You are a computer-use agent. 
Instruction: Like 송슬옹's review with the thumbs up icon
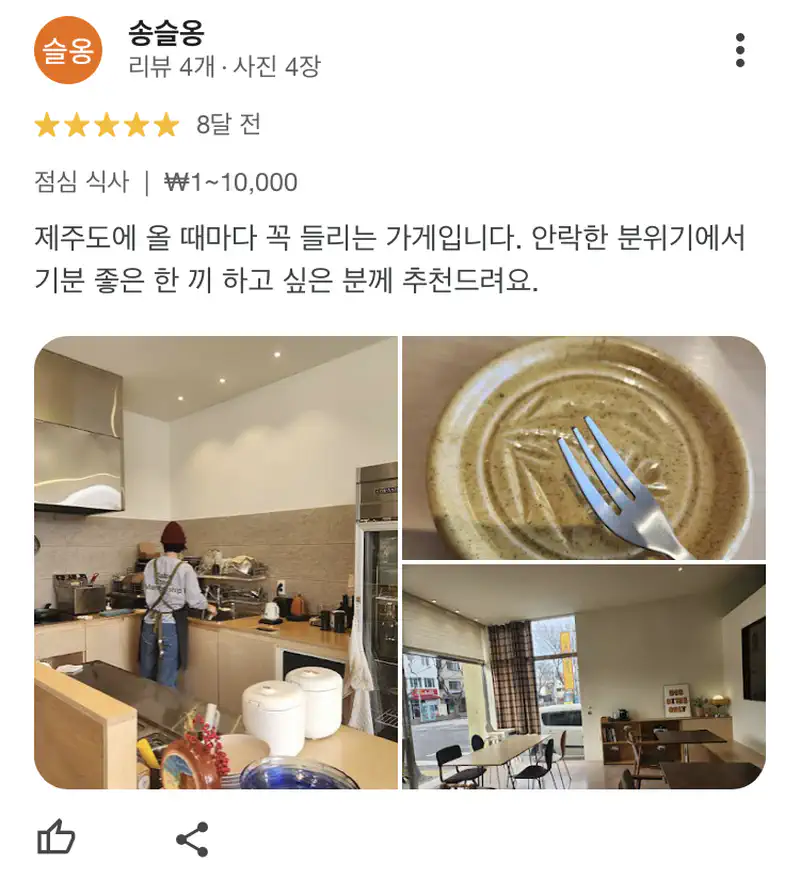point(56,838)
